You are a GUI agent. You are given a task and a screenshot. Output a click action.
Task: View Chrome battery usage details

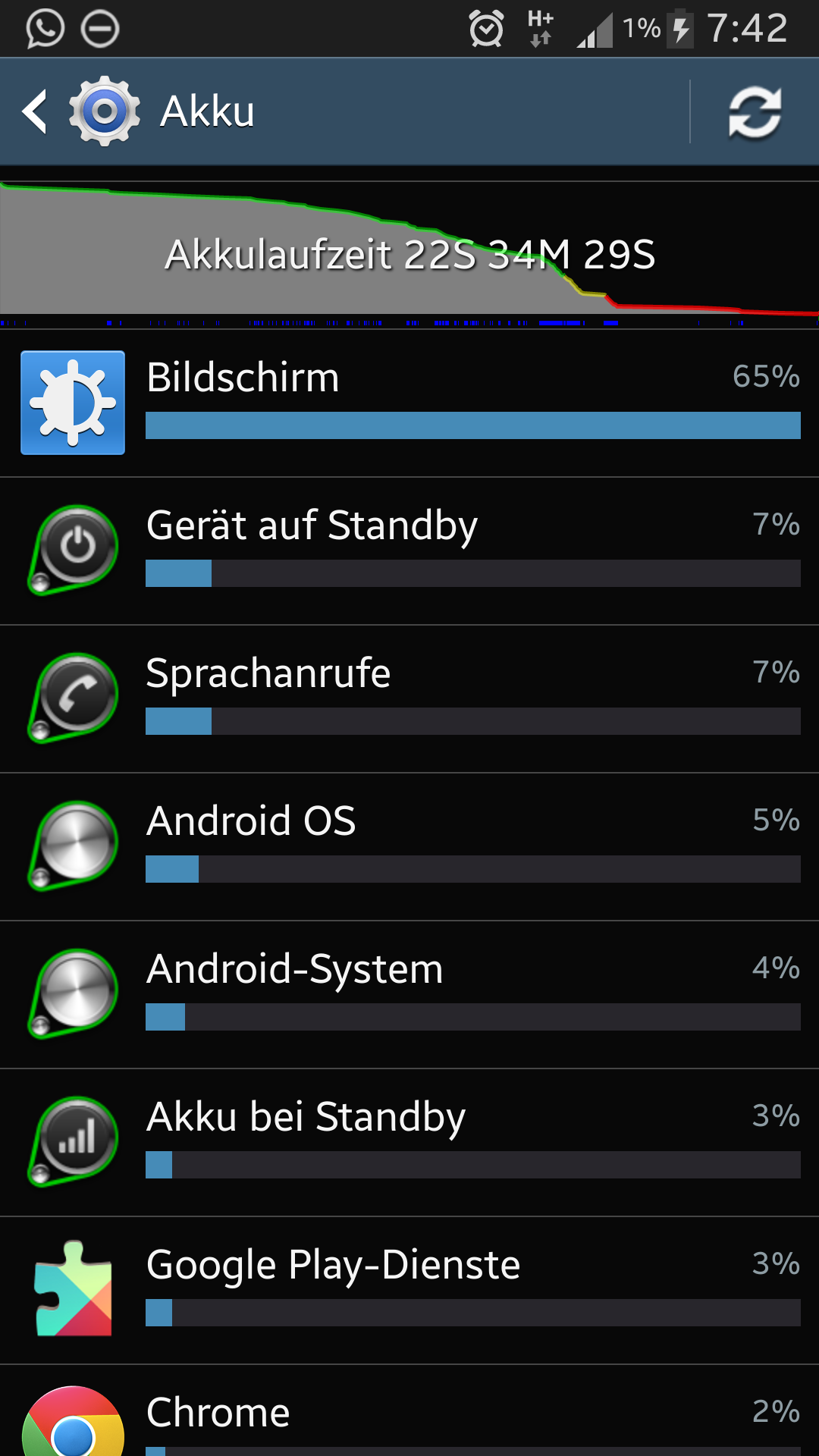tap(409, 1410)
